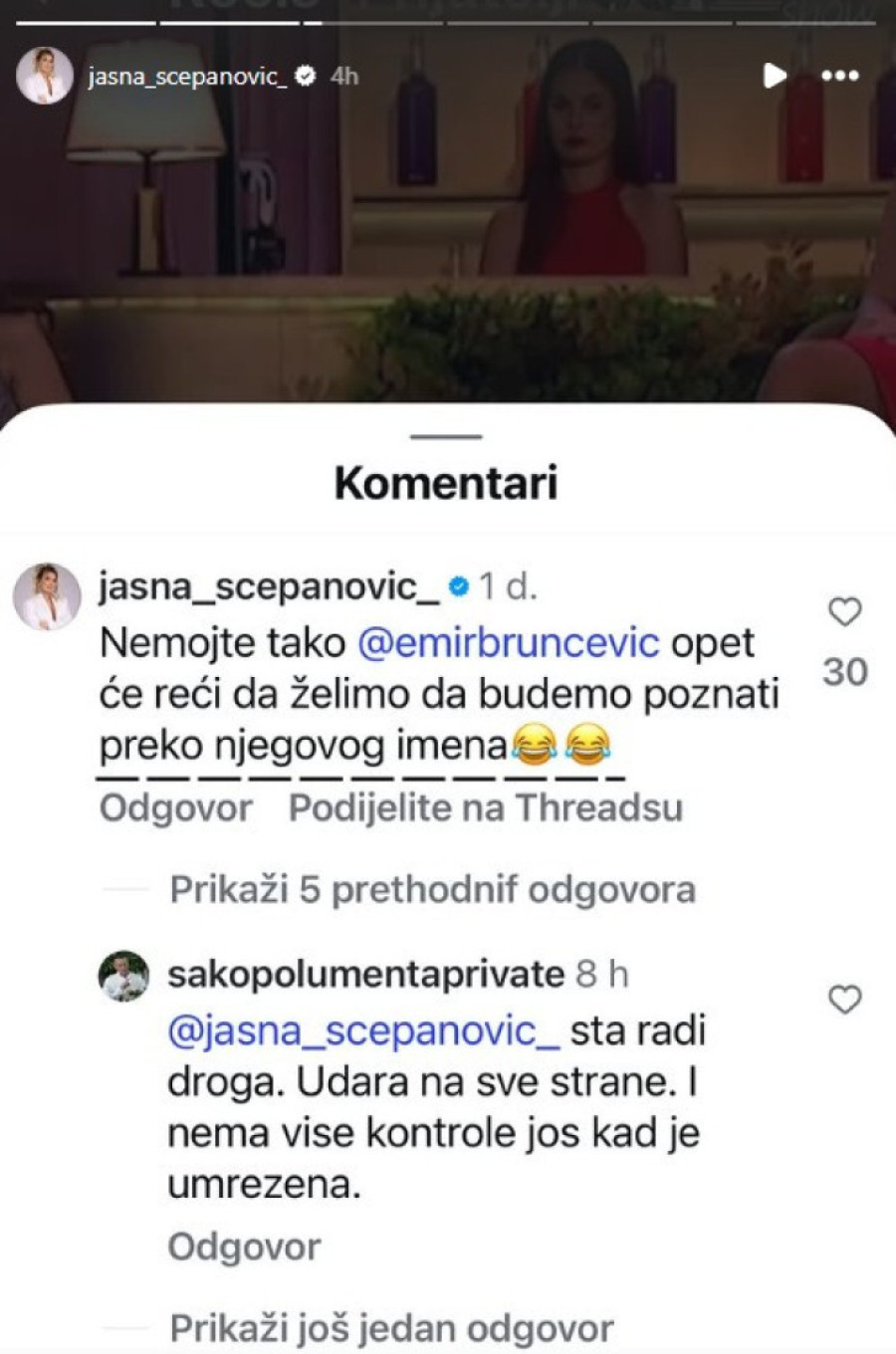This screenshot has width=896, height=1354.
Task: Select the verified badge next to jasna_scepanovic_
Action: point(459,586)
